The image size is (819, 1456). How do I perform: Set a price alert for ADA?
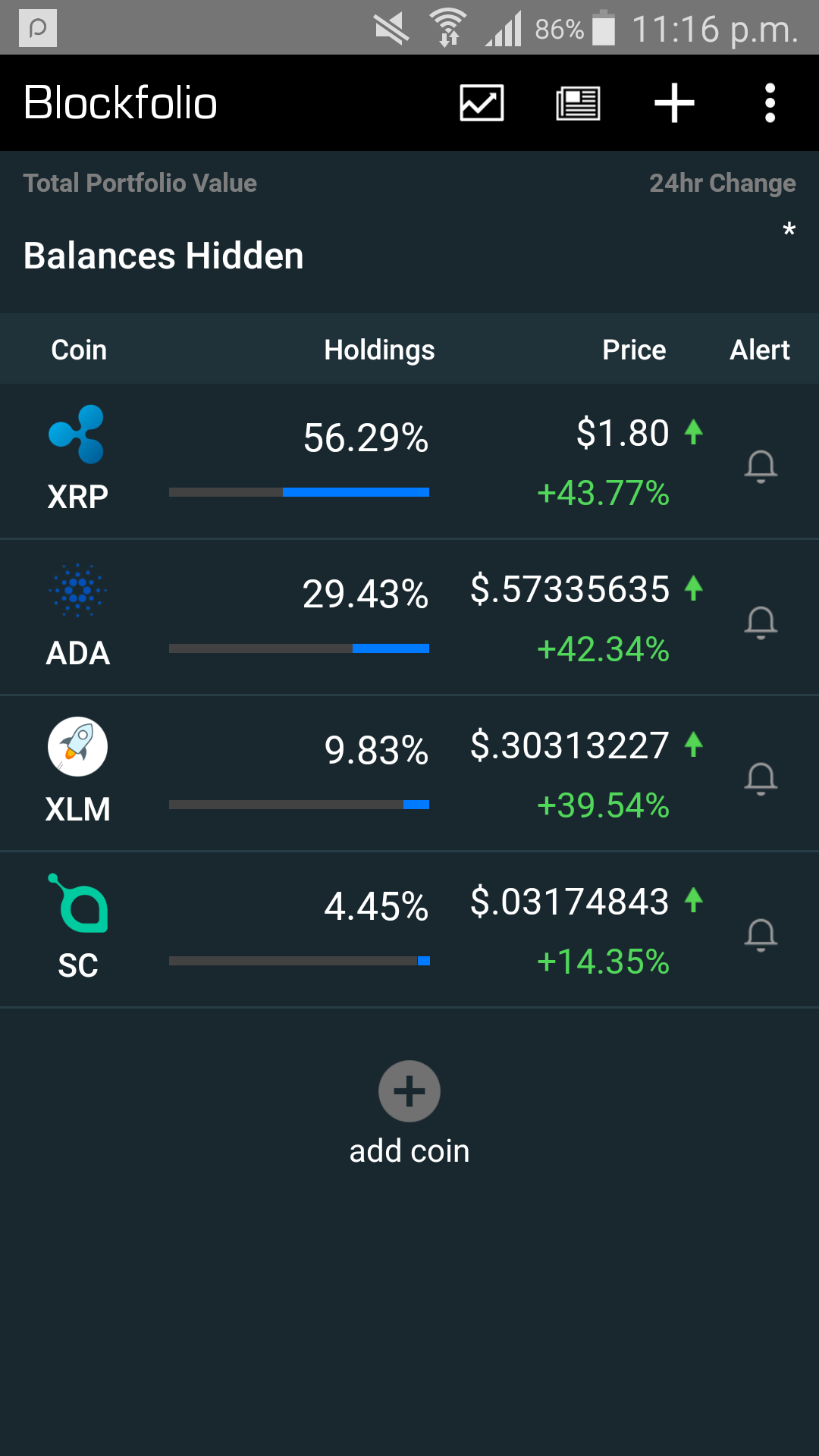click(761, 622)
